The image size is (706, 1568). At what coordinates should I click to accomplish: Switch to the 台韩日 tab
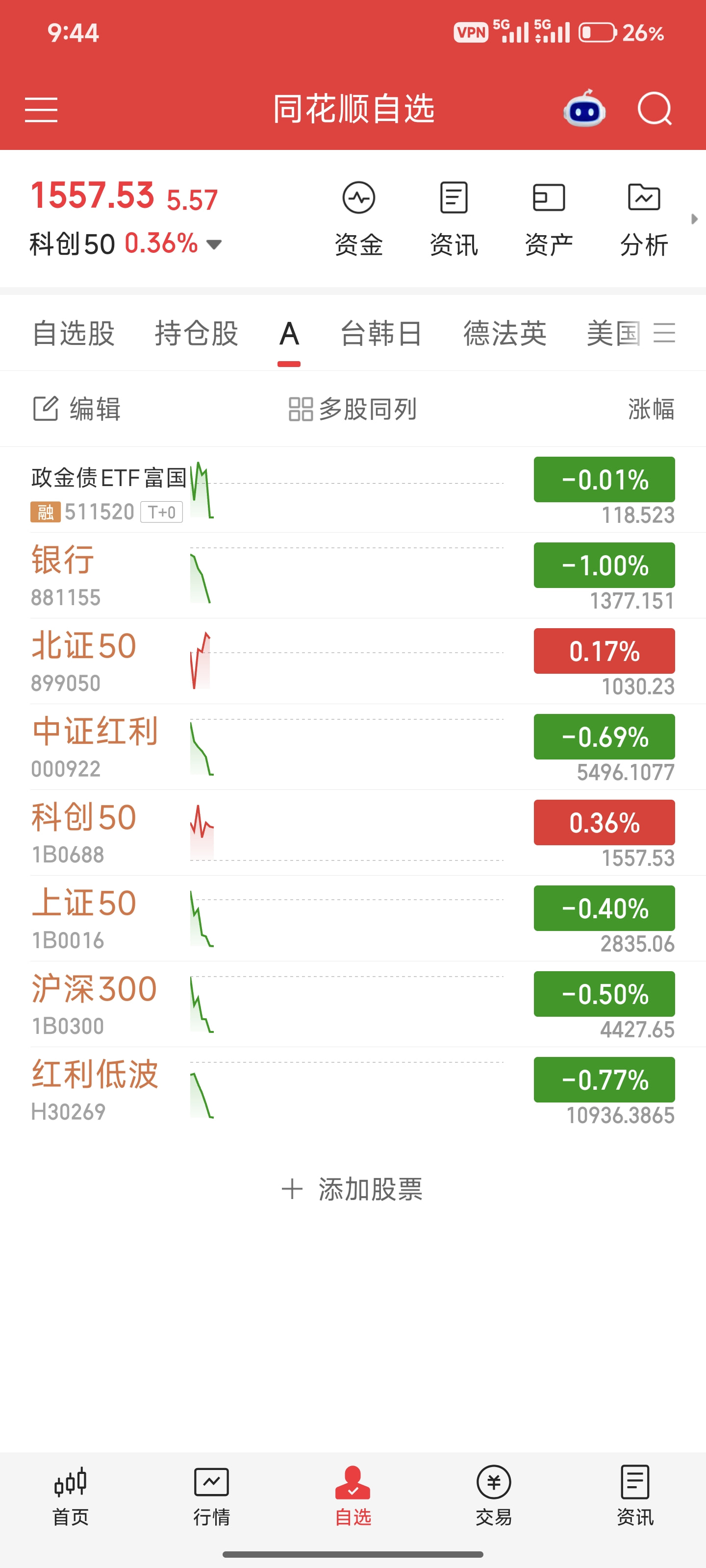point(381,334)
